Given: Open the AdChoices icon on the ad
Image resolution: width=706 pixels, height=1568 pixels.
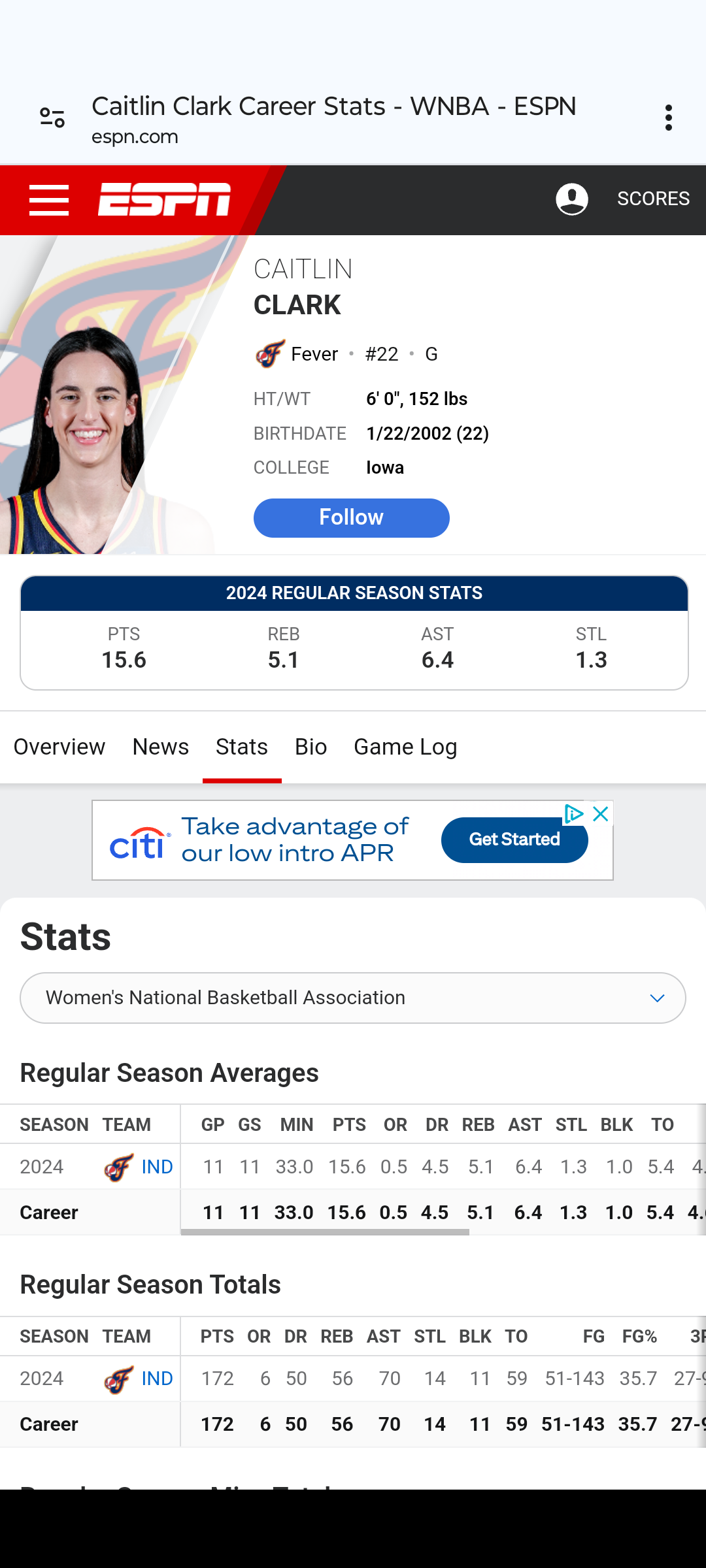Looking at the screenshot, I should [573, 813].
